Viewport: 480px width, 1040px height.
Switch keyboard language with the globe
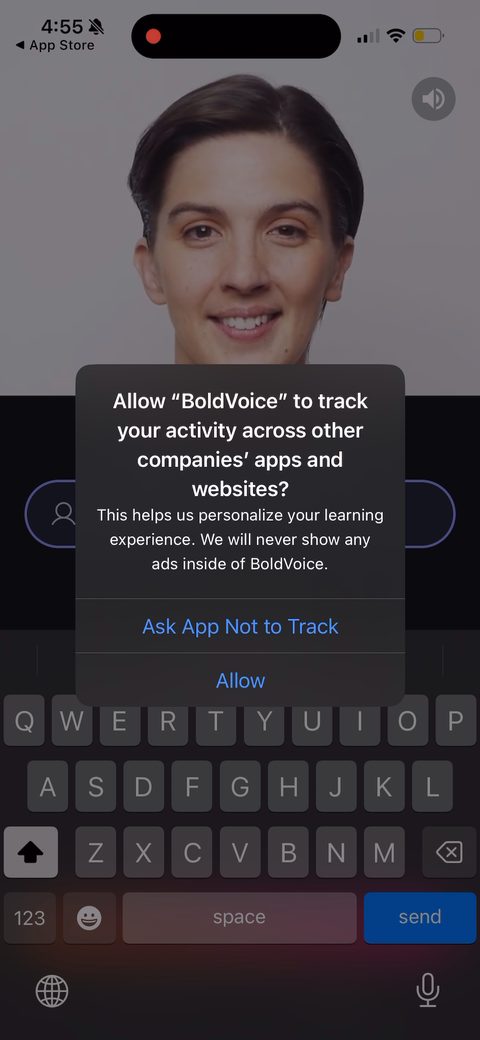tap(52, 992)
